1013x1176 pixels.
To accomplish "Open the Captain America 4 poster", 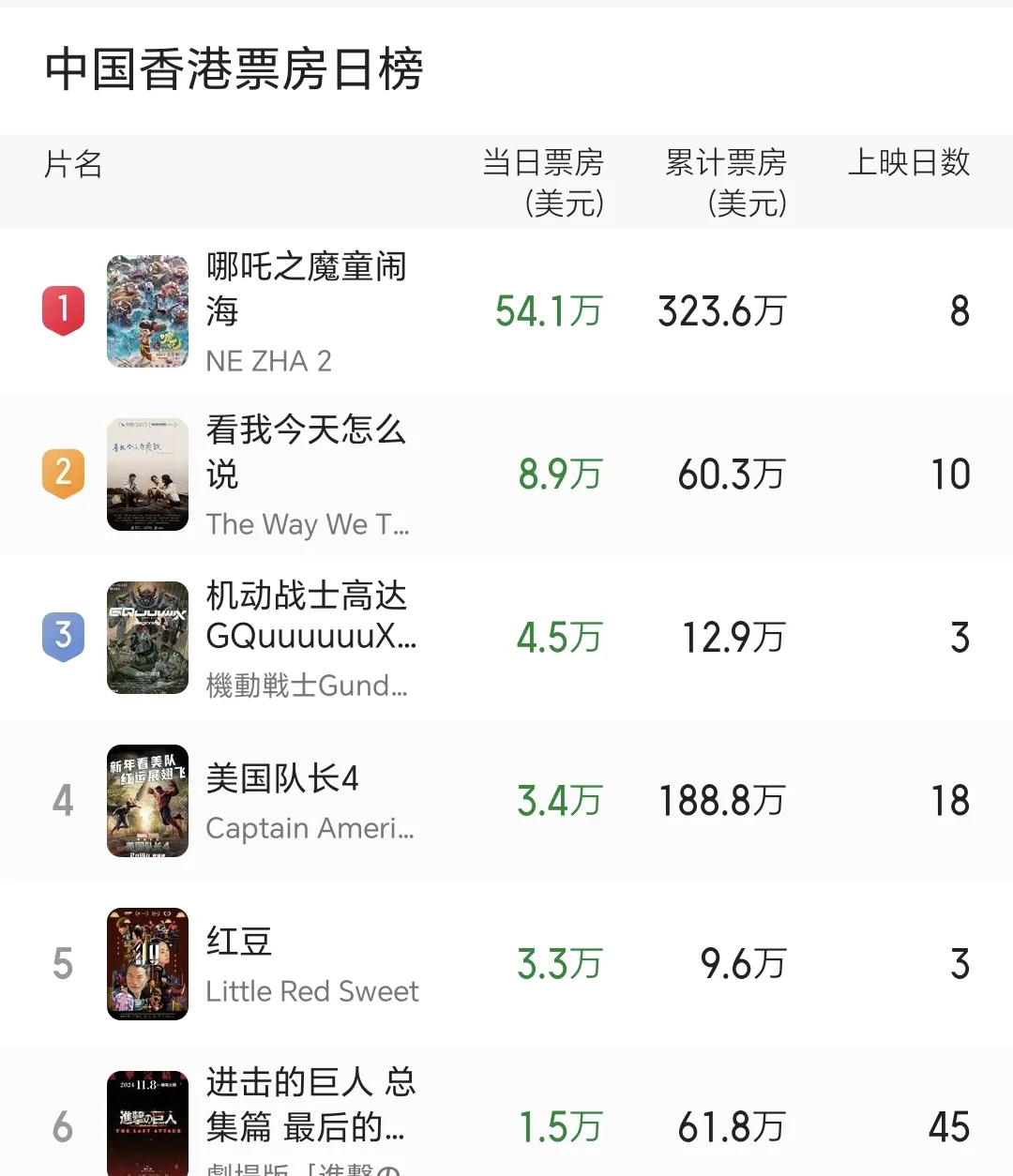I will coord(147,802).
